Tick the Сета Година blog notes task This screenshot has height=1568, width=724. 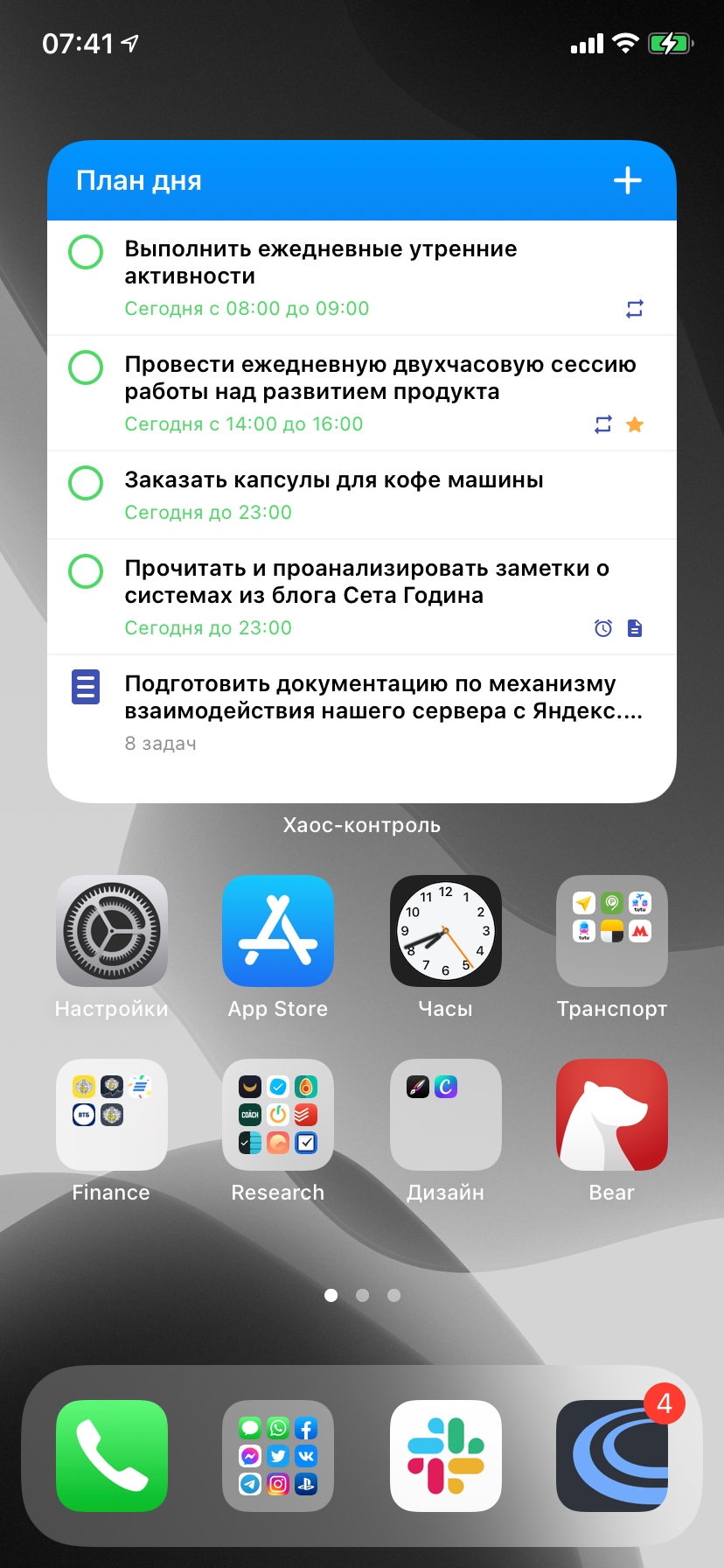pyautogui.click(x=86, y=571)
